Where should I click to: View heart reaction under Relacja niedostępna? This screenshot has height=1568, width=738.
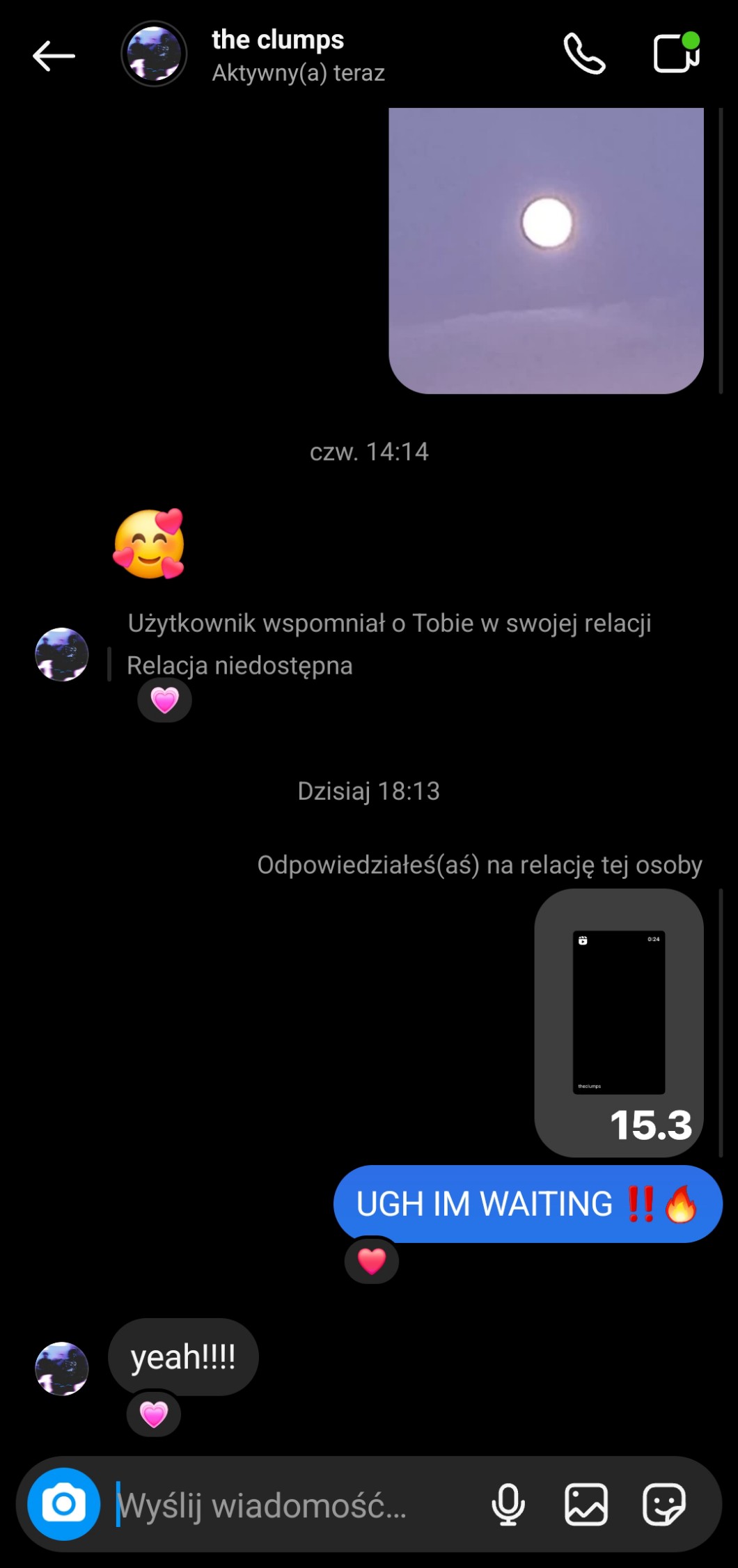pyautogui.click(x=165, y=700)
